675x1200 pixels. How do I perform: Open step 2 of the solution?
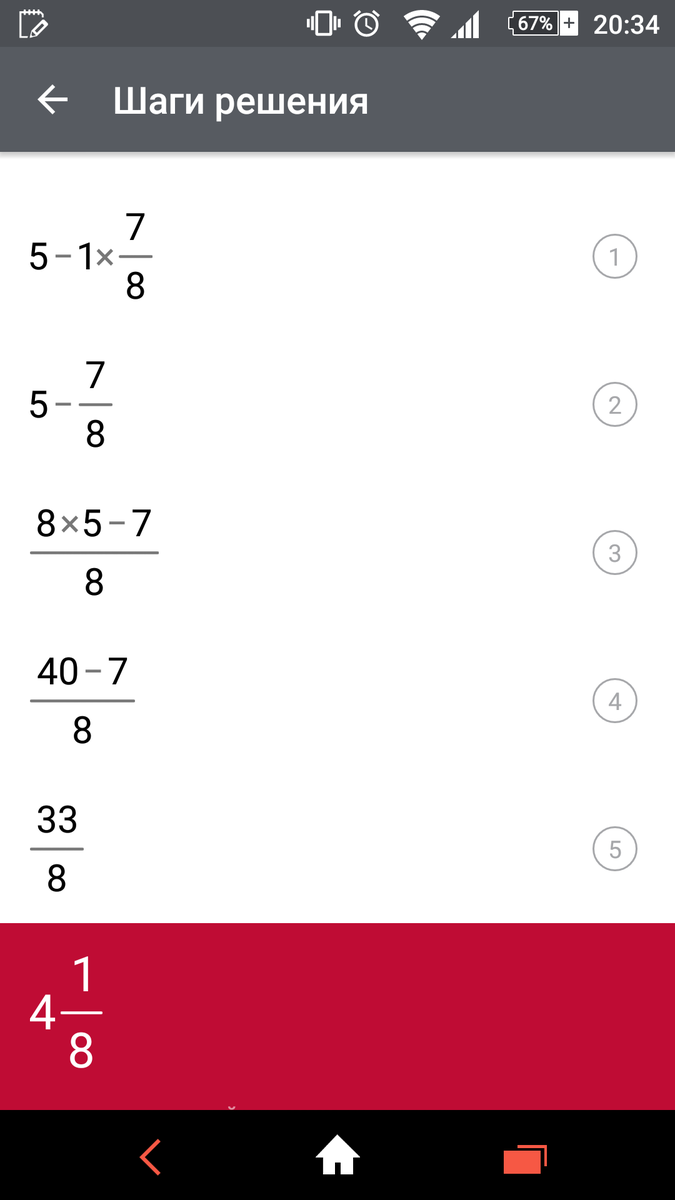[x=614, y=405]
